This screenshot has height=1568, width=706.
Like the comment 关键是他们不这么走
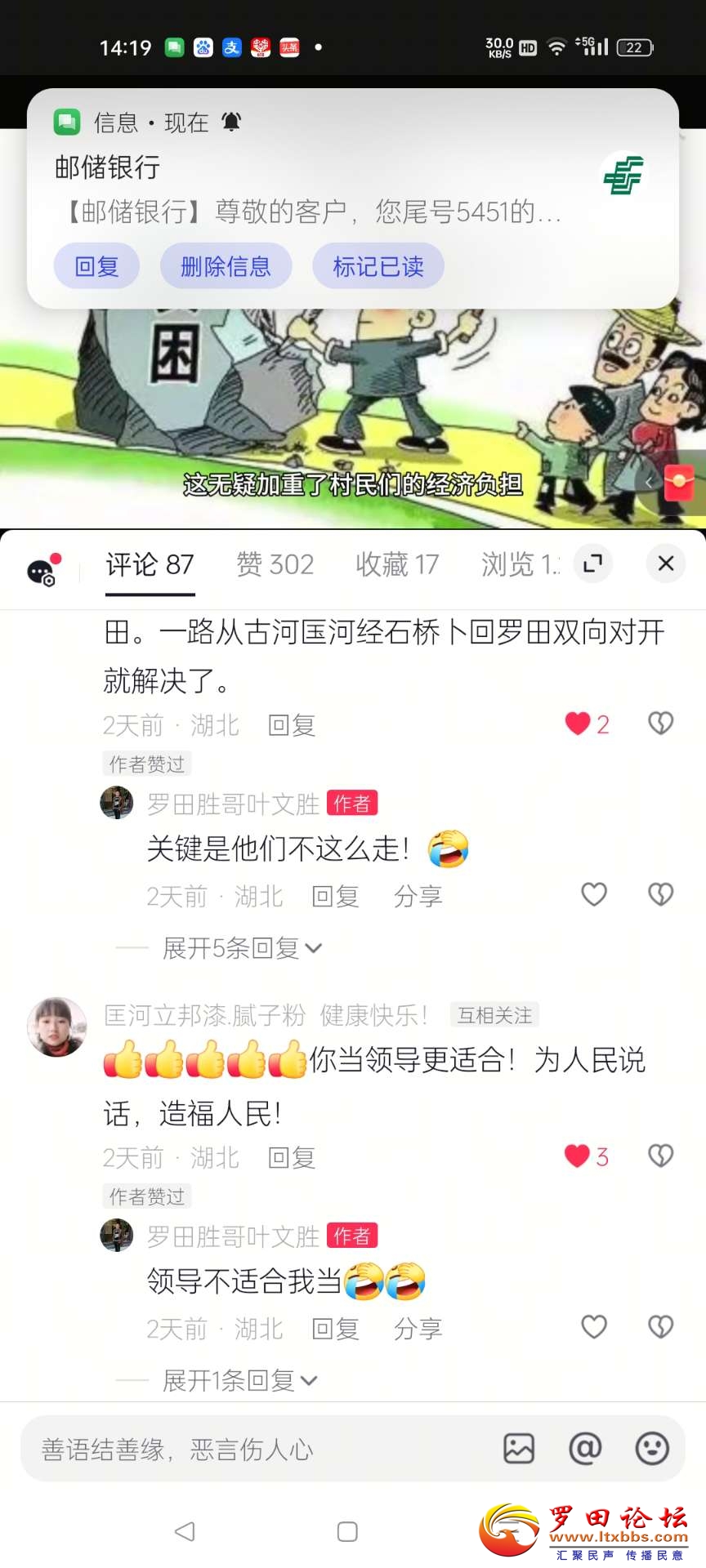point(594,895)
